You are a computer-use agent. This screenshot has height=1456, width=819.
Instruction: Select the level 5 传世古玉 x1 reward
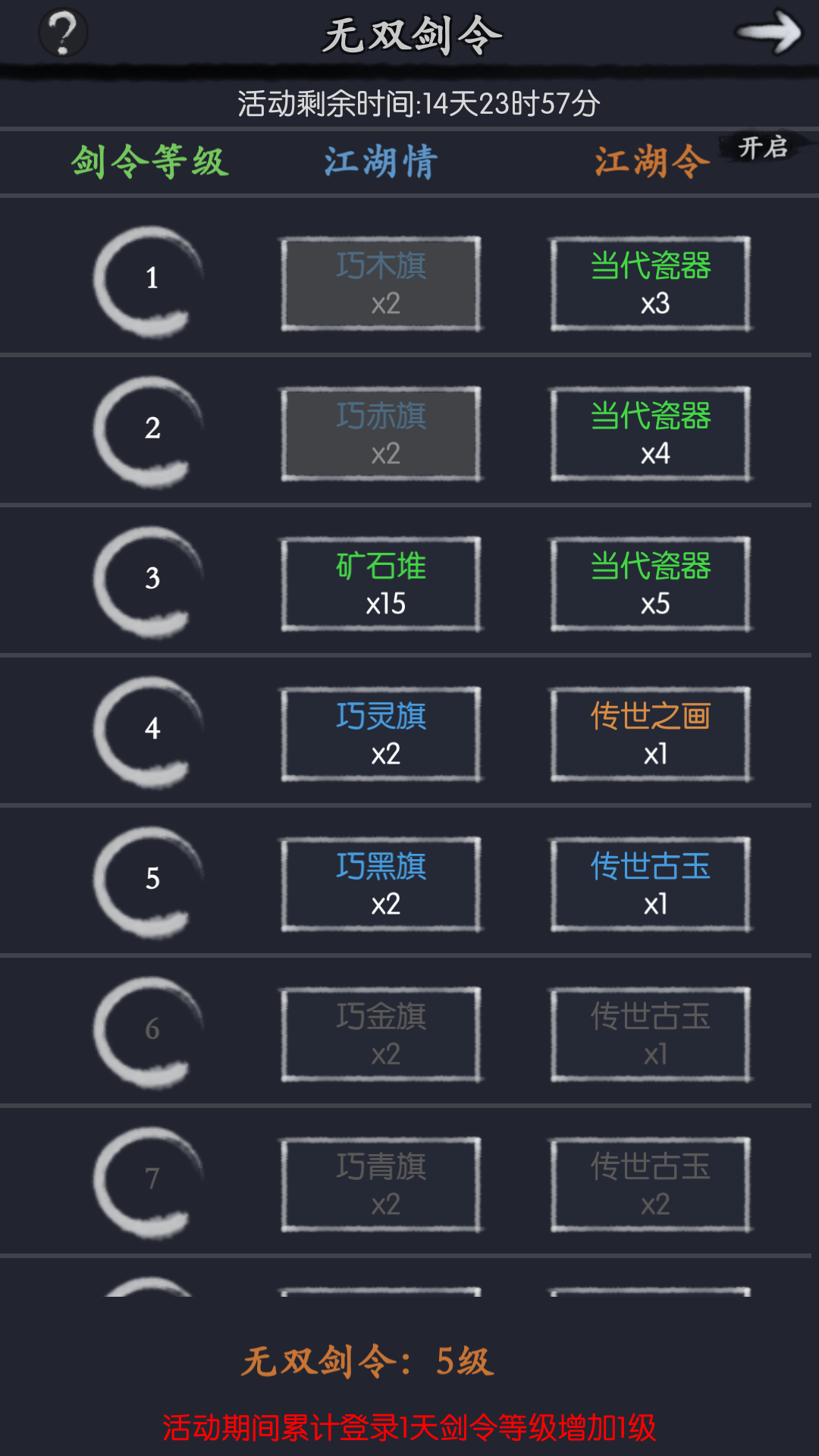651,885
